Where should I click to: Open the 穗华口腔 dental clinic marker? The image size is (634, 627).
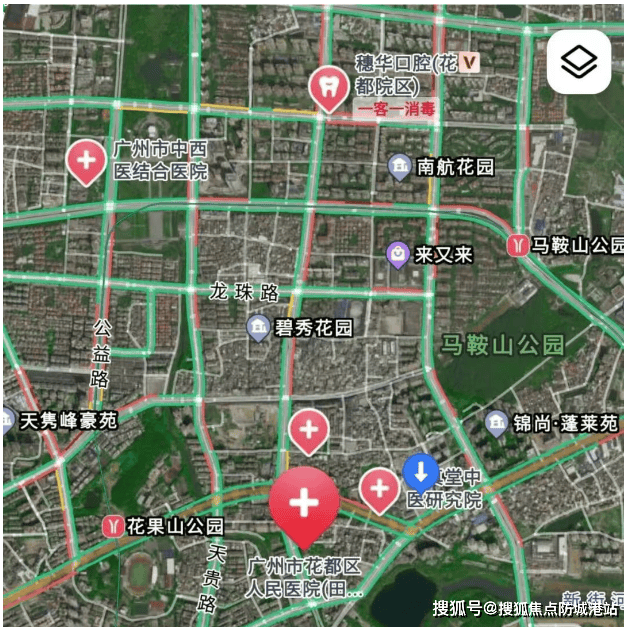(328, 87)
